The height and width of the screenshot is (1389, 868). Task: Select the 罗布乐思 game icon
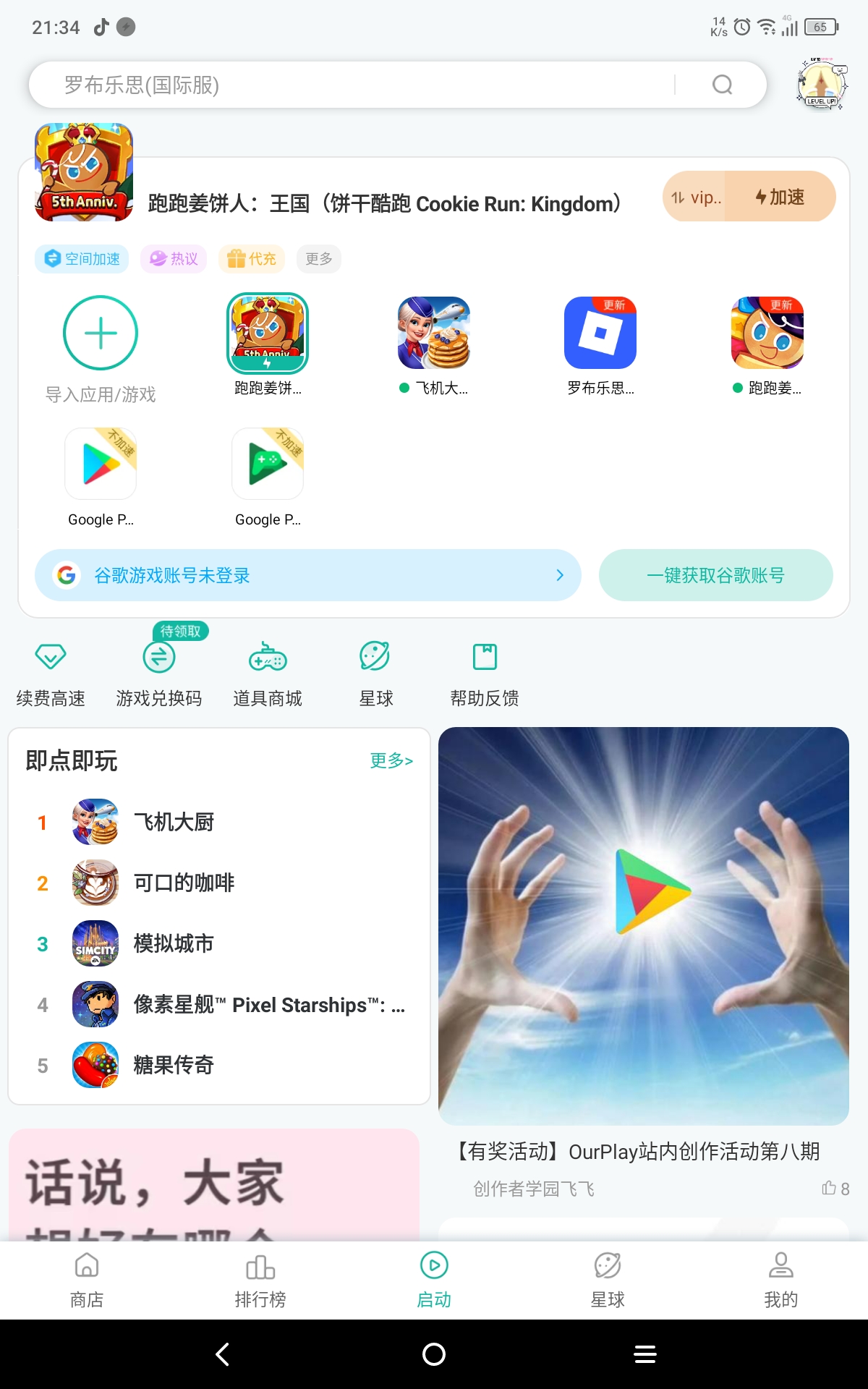tap(600, 334)
